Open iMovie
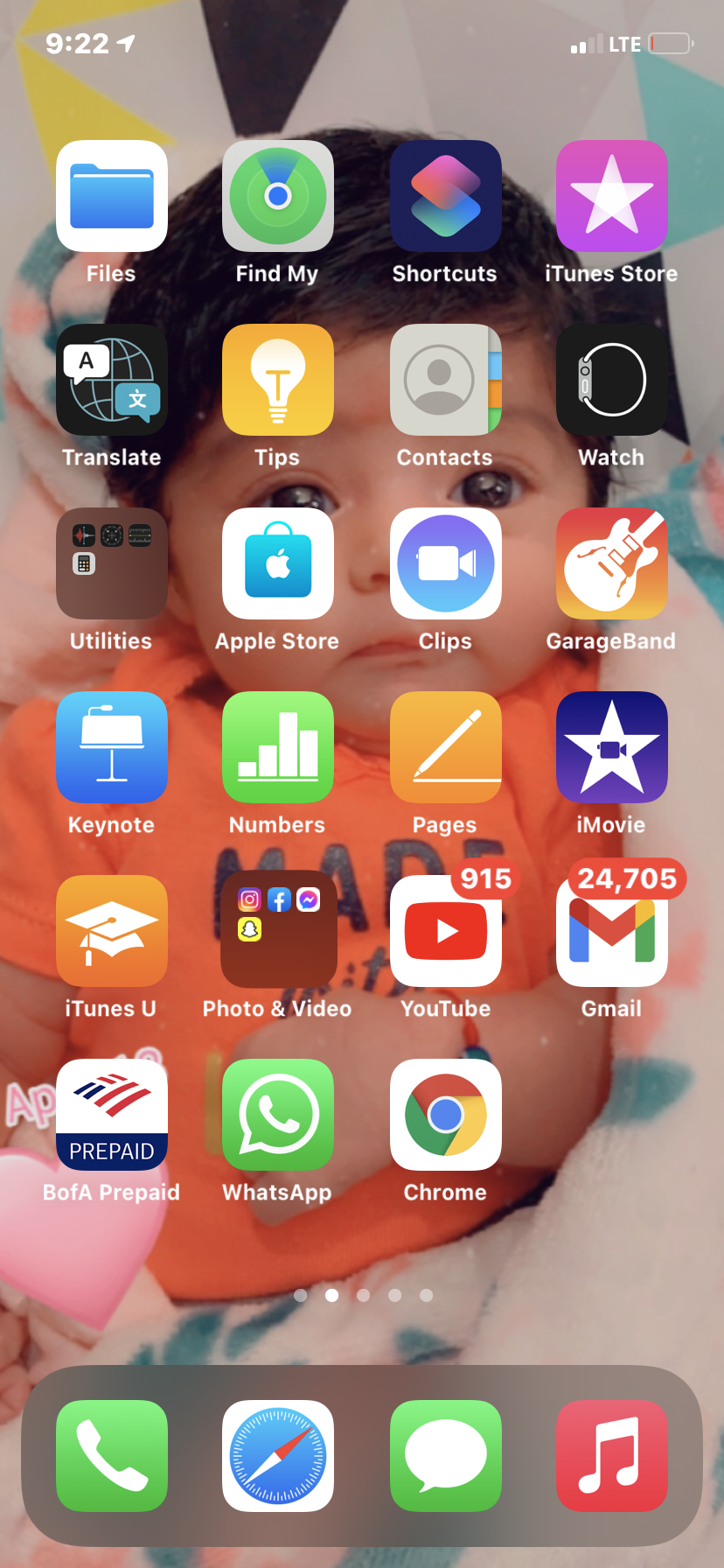724x1568 pixels. pos(612,747)
